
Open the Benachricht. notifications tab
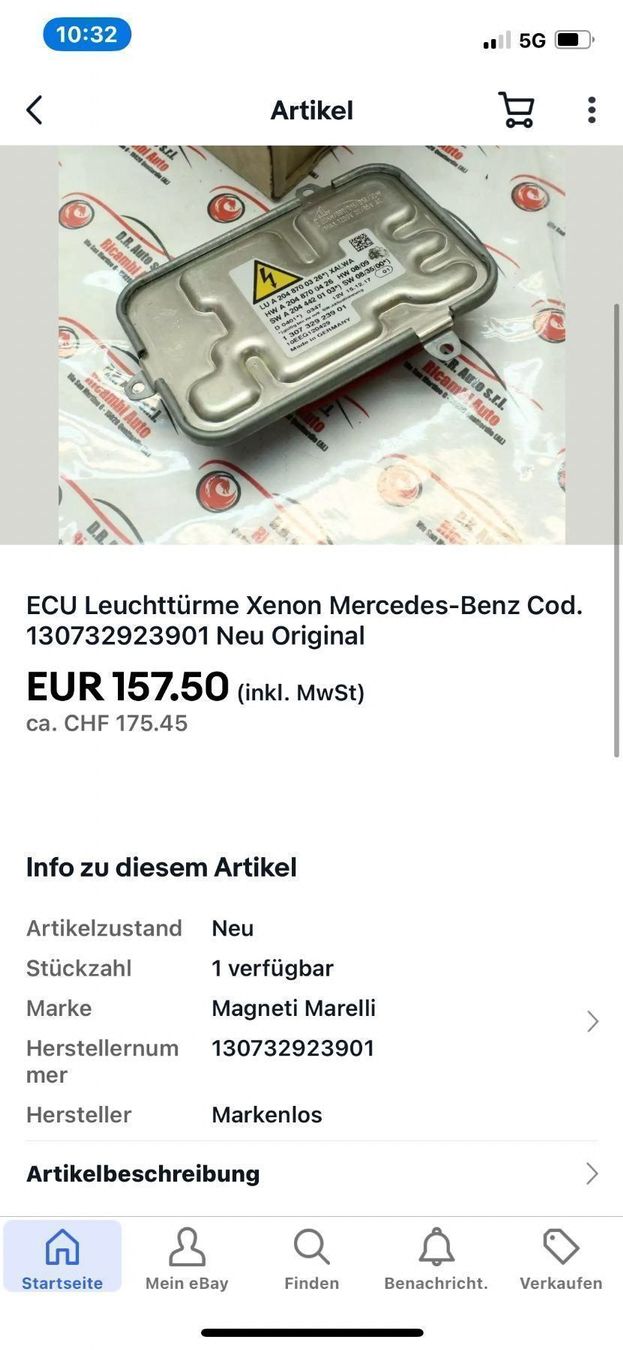[436, 1258]
